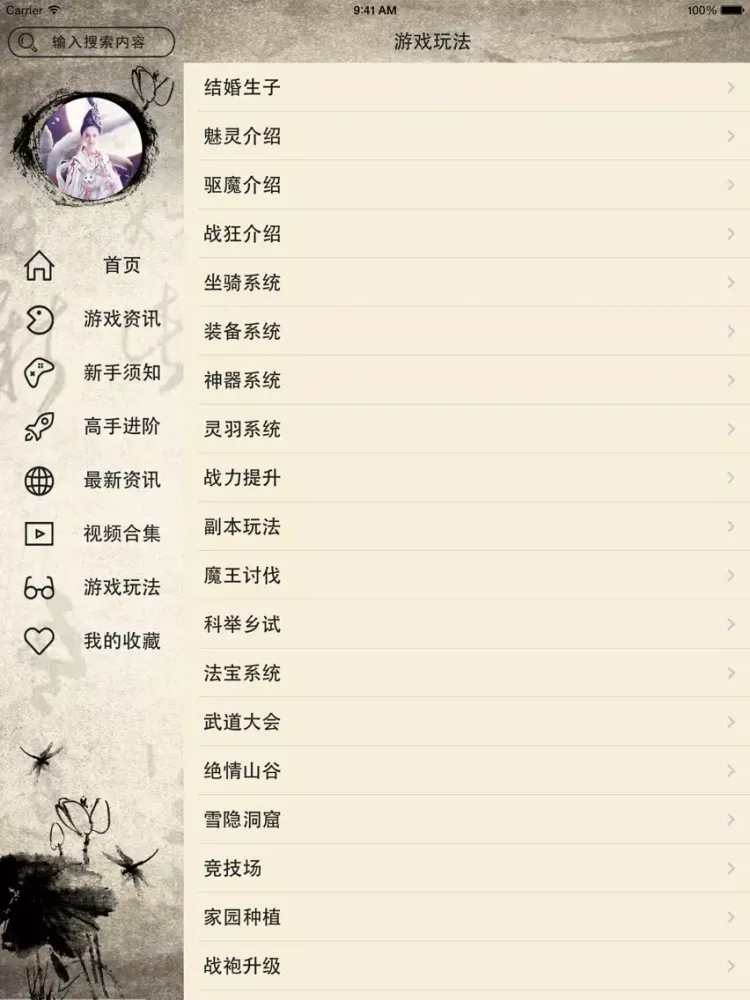Select 魔王讨伐 entry

[x=466, y=576]
